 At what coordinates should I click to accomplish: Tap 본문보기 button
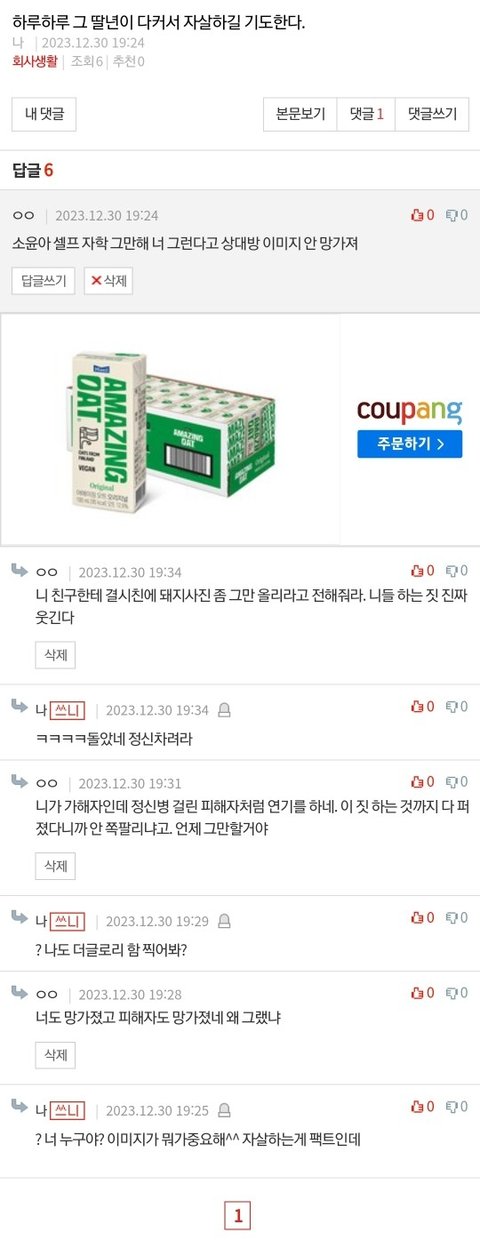click(x=300, y=114)
